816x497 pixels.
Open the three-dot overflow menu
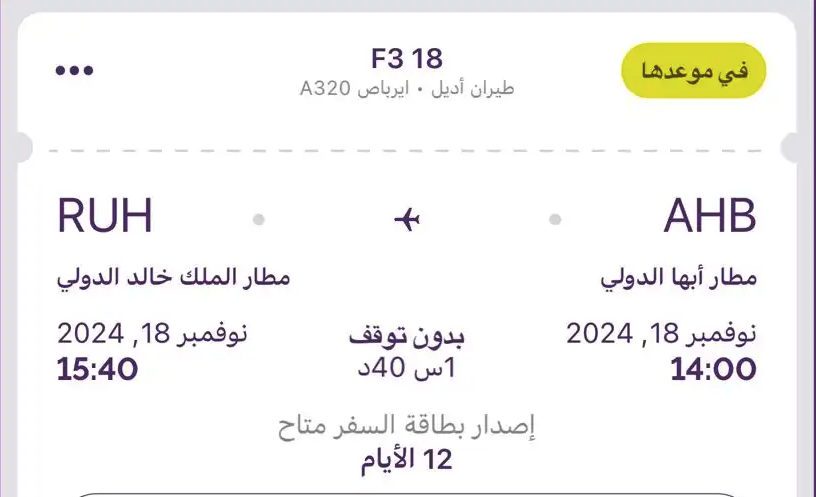[74, 71]
